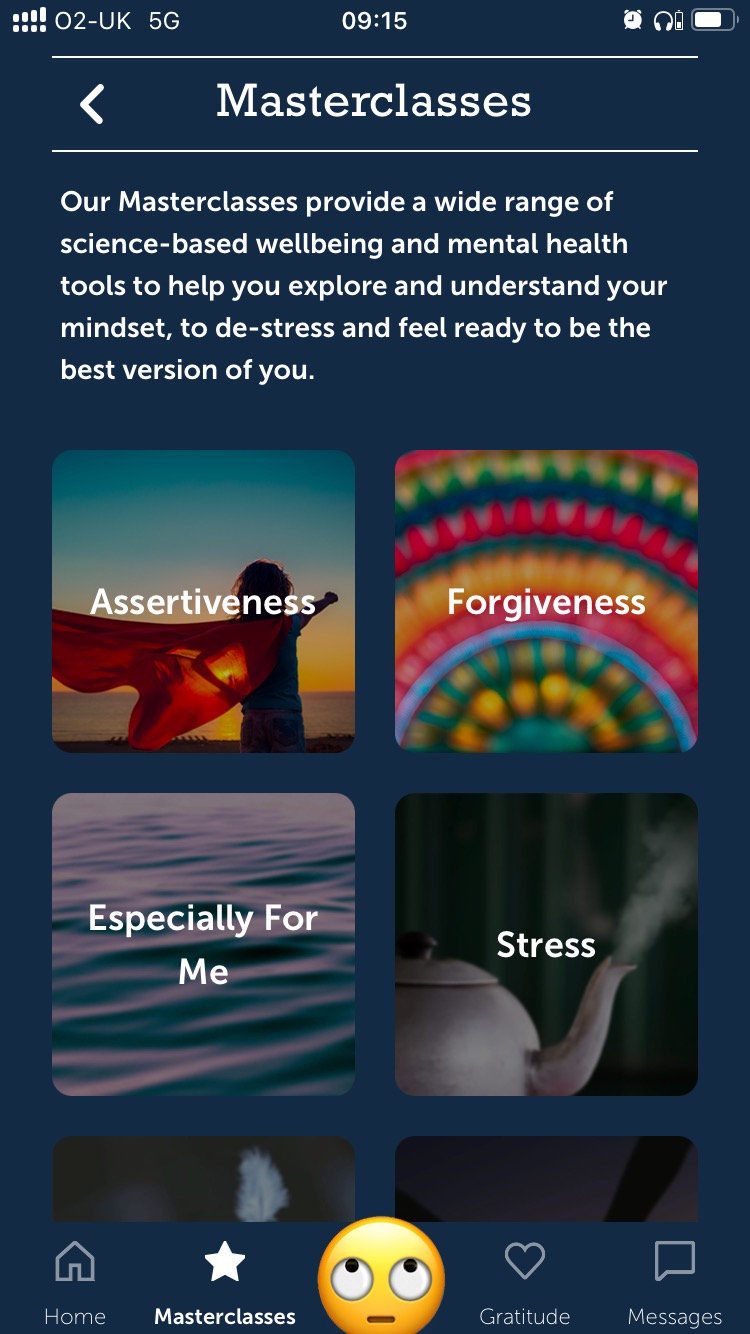Switch to the Gratitude tab
The width and height of the screenshot is (750, 1334).
click(524, 1282)
